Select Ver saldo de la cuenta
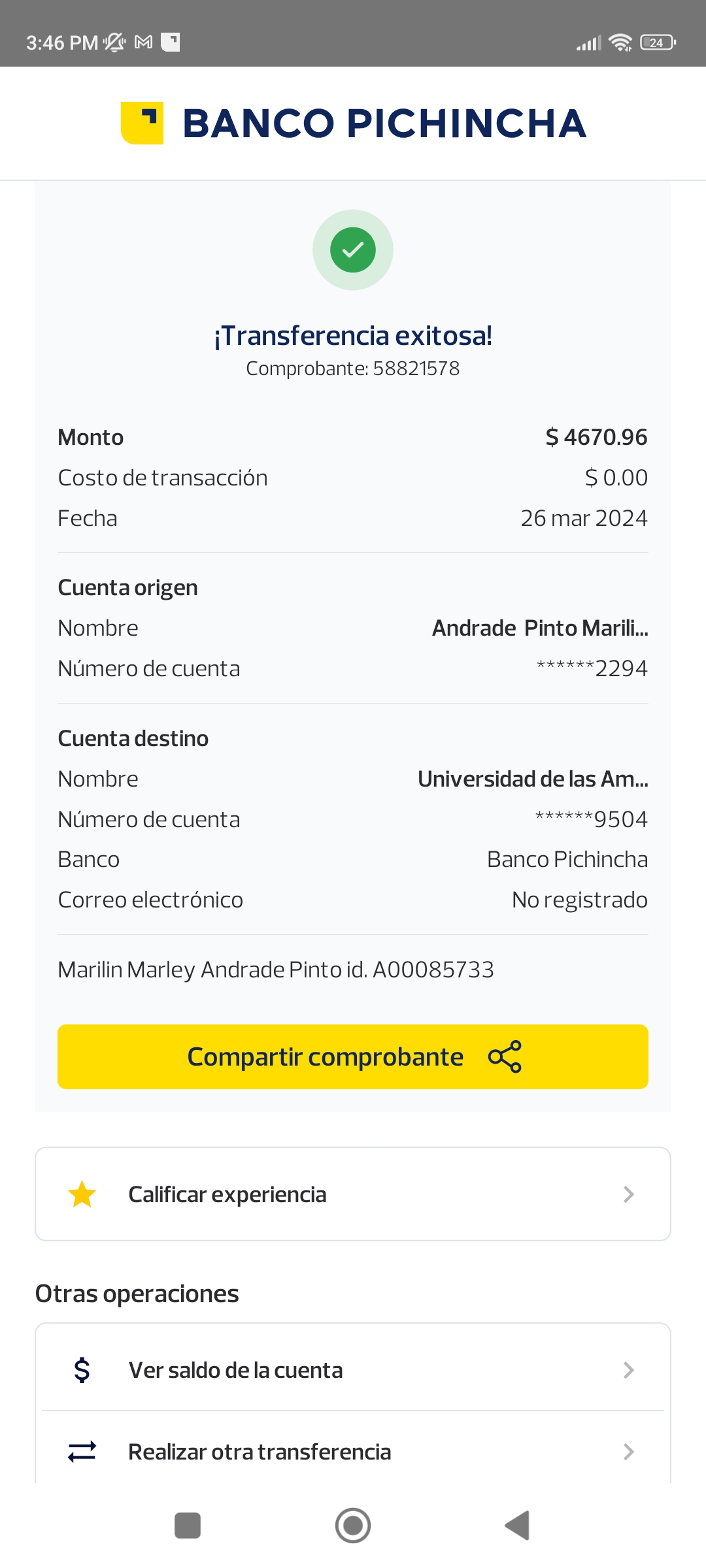The width and height of the screenshot is (706, 1568). tap(353, 1370)
